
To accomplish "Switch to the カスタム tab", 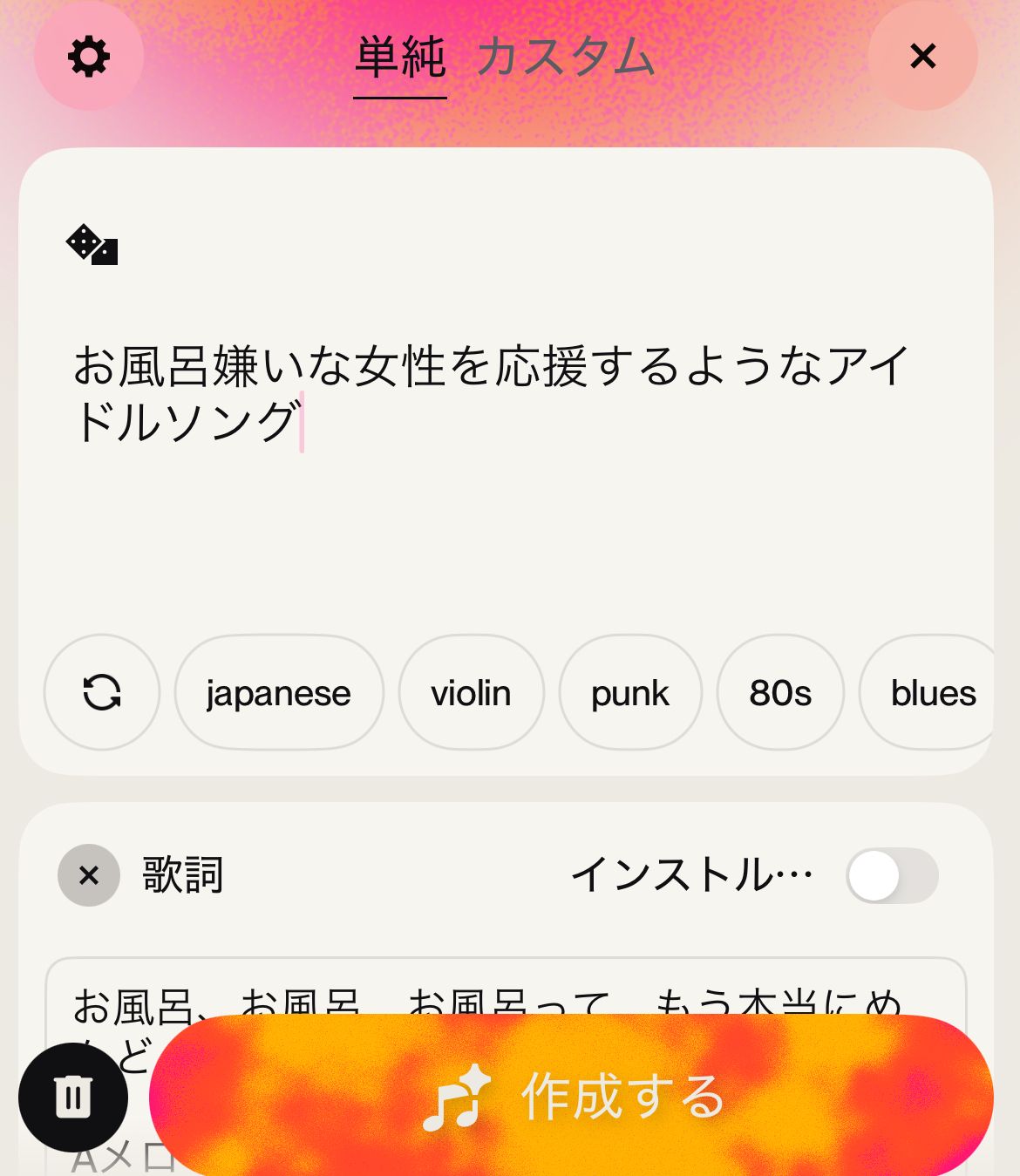I will click(x=565, y=58).
